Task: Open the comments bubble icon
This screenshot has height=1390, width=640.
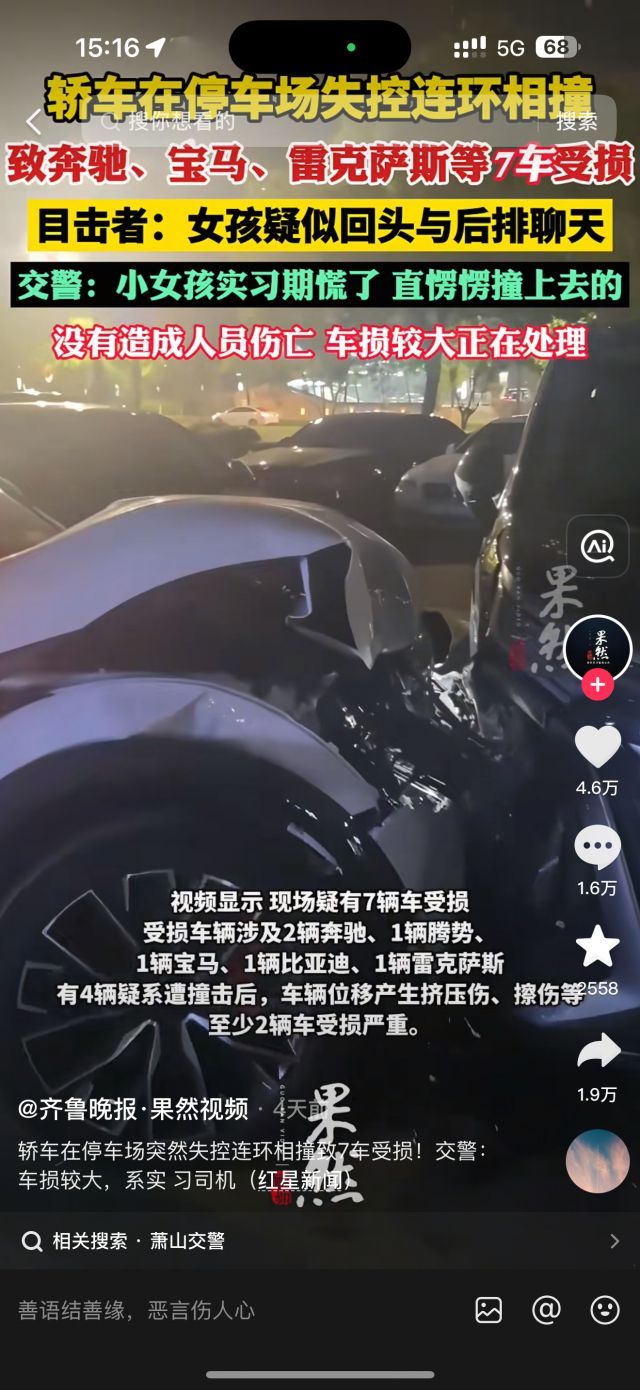Action: [597, 848]
